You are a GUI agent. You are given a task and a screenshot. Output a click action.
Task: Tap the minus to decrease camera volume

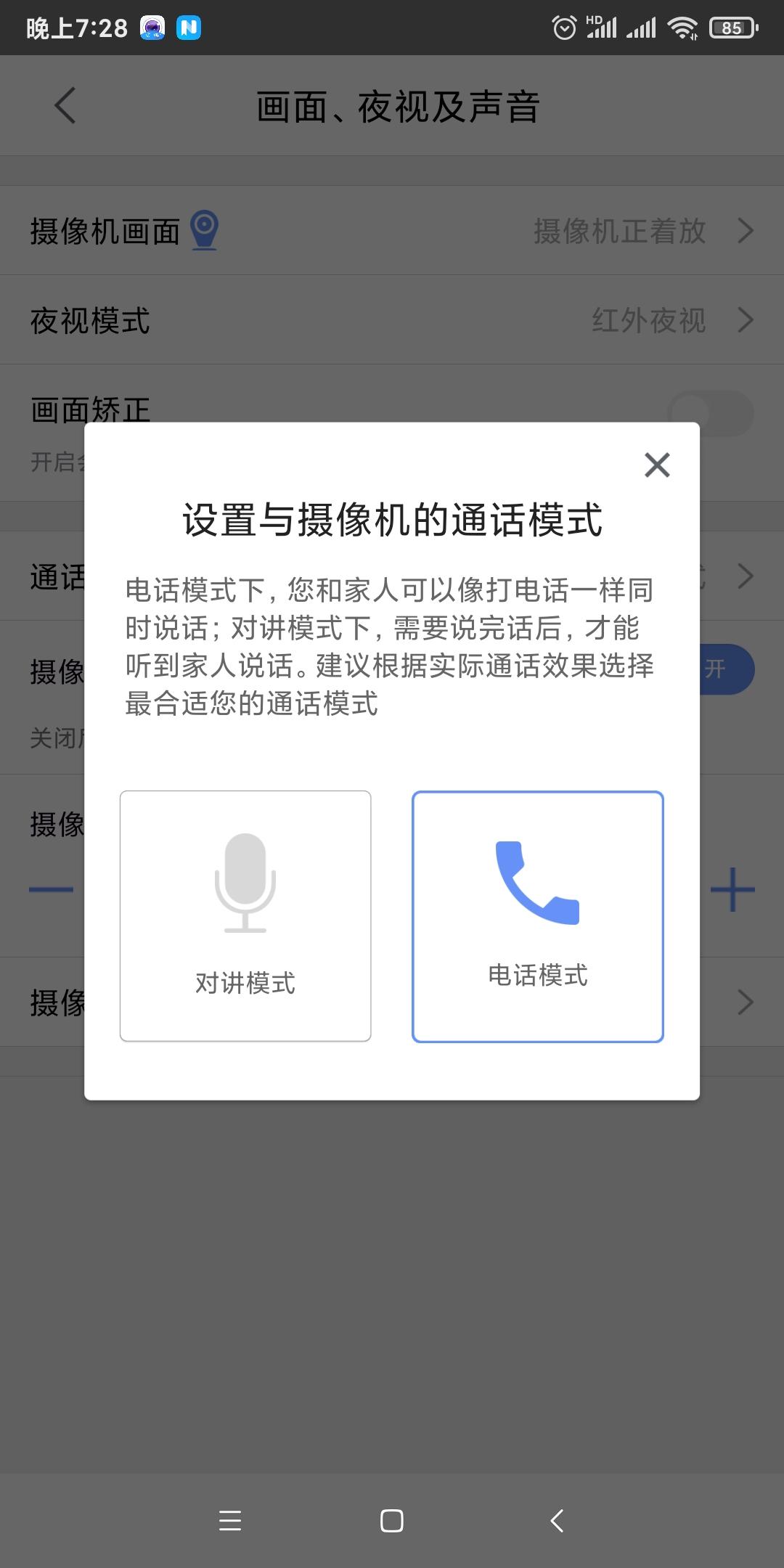click(52, 887)
